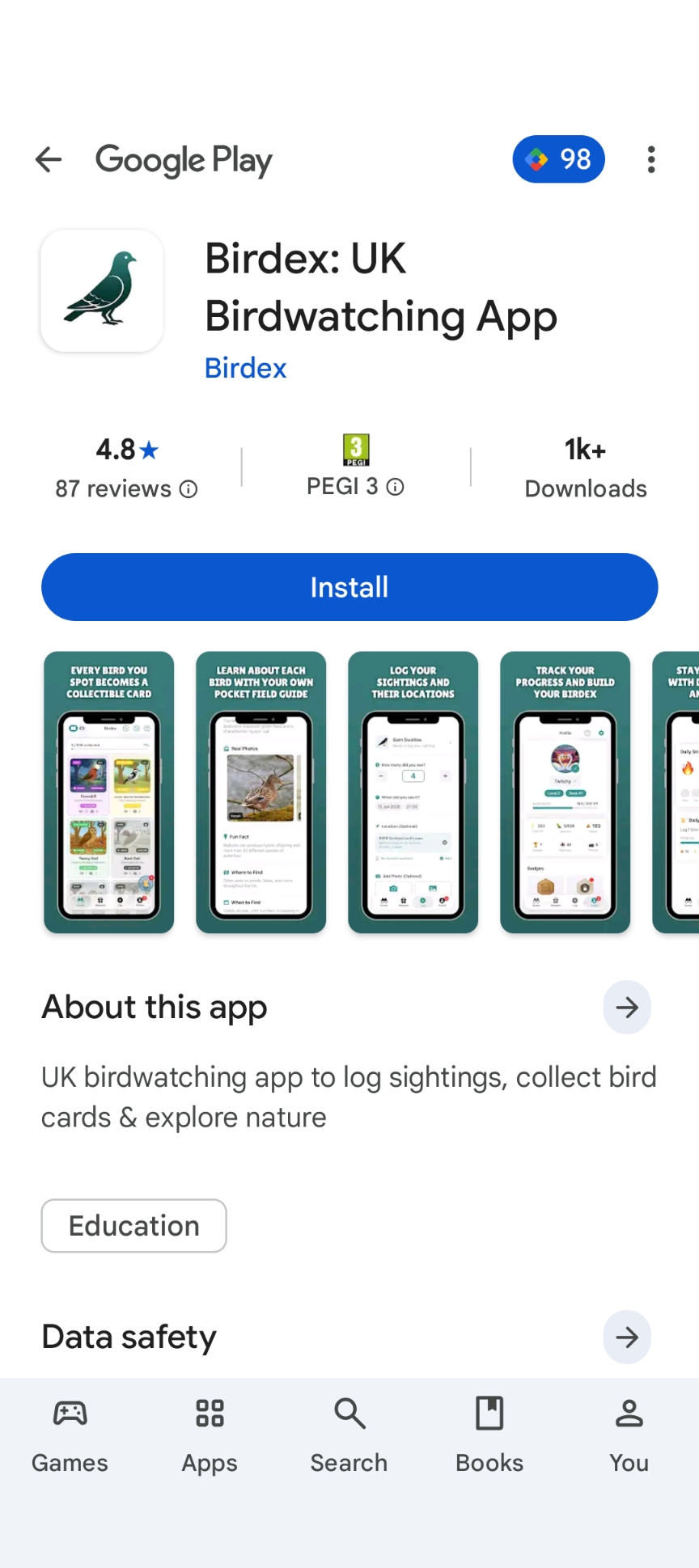Expand the About this app section
The height and width of the screenshot is (1568, 699).
[x=627, y=1008]
